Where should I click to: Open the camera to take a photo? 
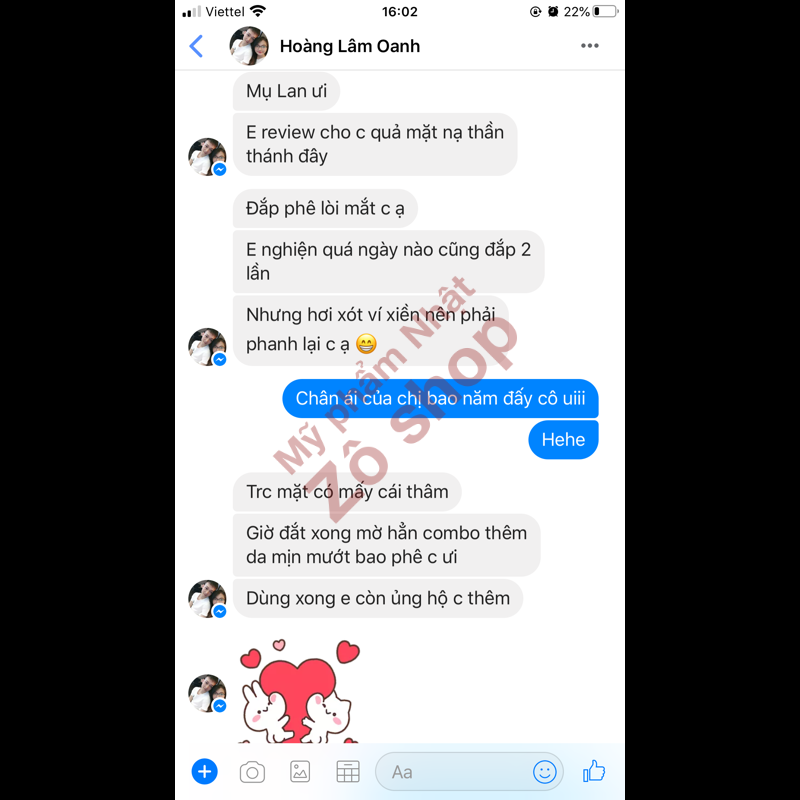pyautogui.click(x=252, y=771)
